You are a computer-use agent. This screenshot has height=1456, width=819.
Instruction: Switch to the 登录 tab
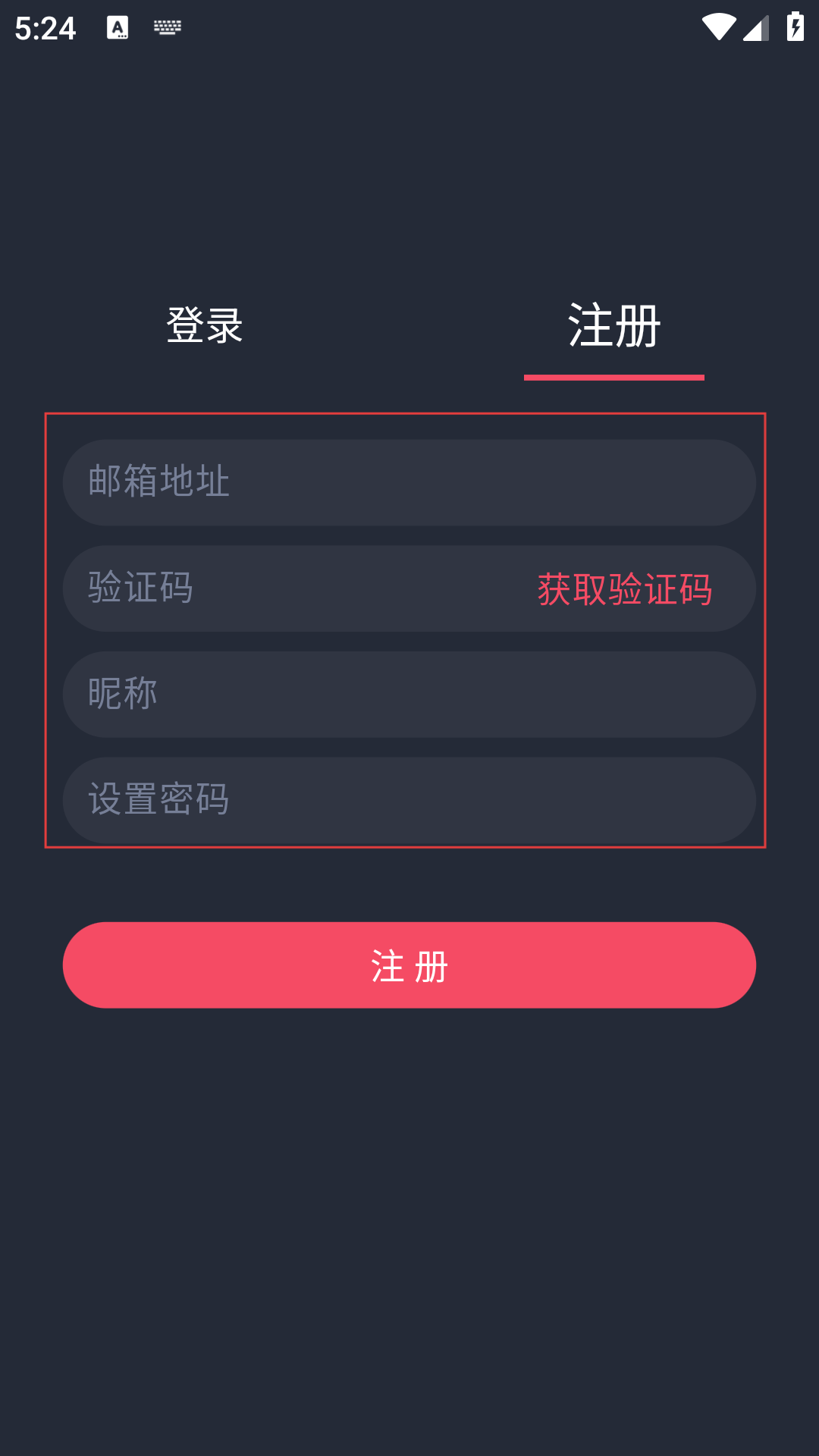(x=205, y=326)
